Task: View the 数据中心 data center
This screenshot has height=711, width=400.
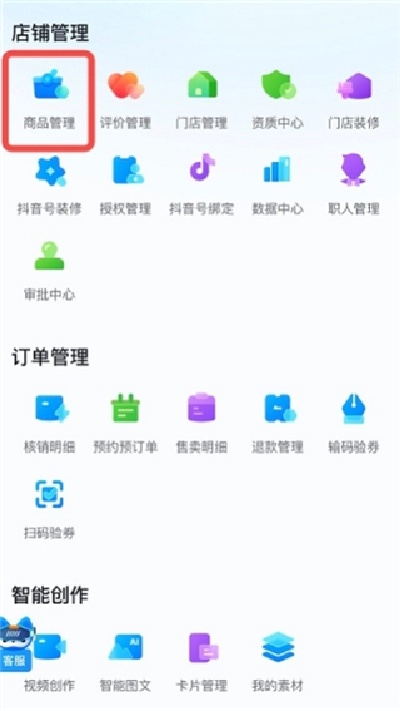Action: pyautogui.click(x=278, y=186)
